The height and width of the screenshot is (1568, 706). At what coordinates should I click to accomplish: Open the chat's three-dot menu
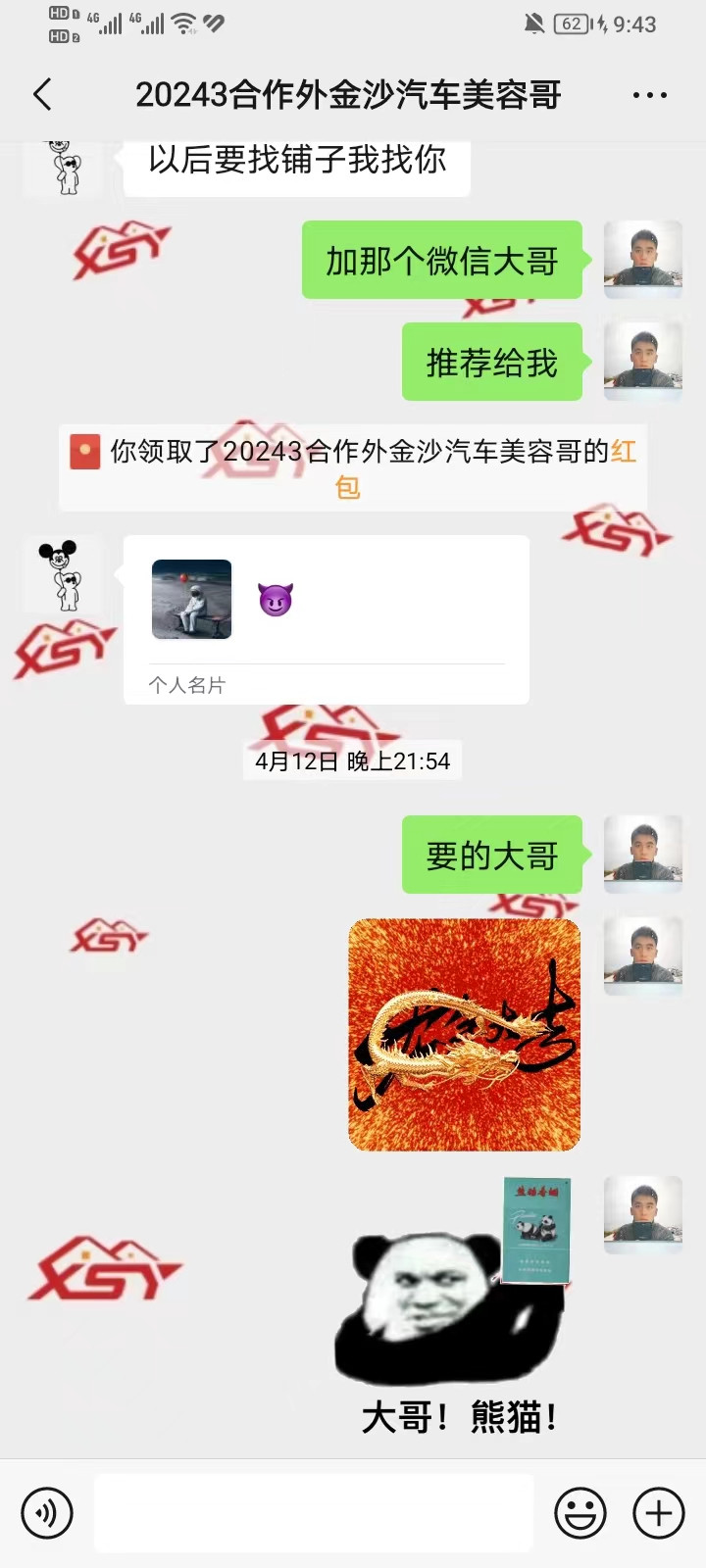pos(649,95)
